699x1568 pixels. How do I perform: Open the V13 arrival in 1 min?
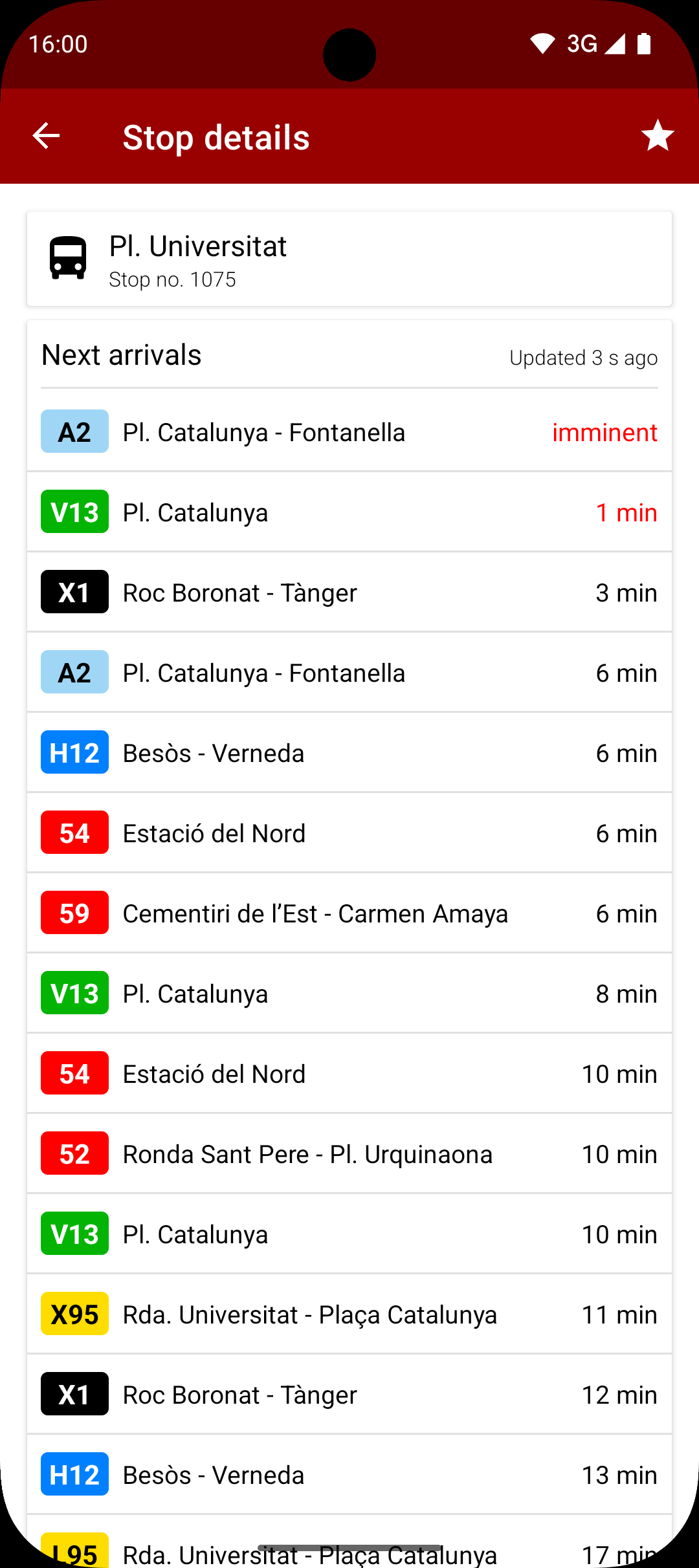click(x=349, y=512)
